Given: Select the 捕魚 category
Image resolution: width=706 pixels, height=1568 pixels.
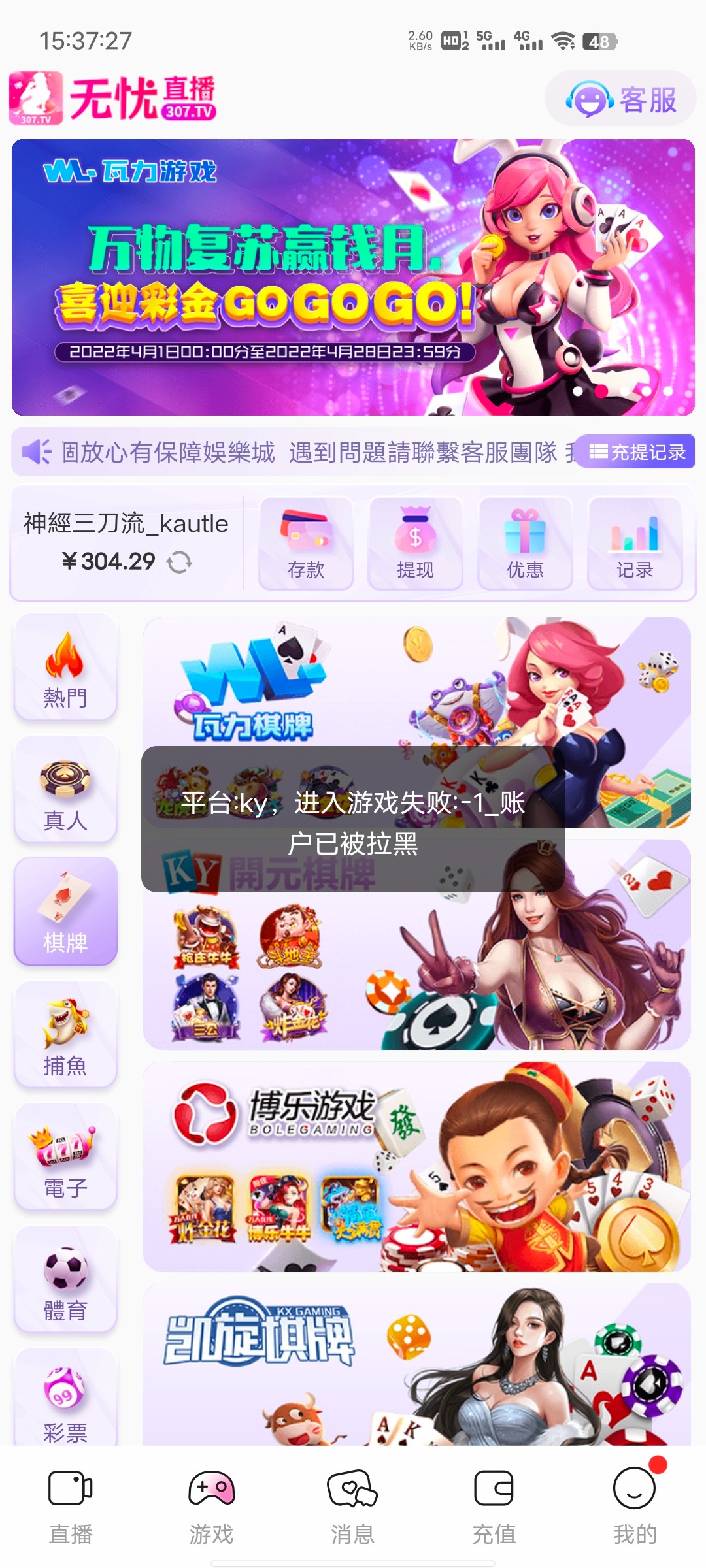Looking at the screenshot, I should tap(65, 1036).
